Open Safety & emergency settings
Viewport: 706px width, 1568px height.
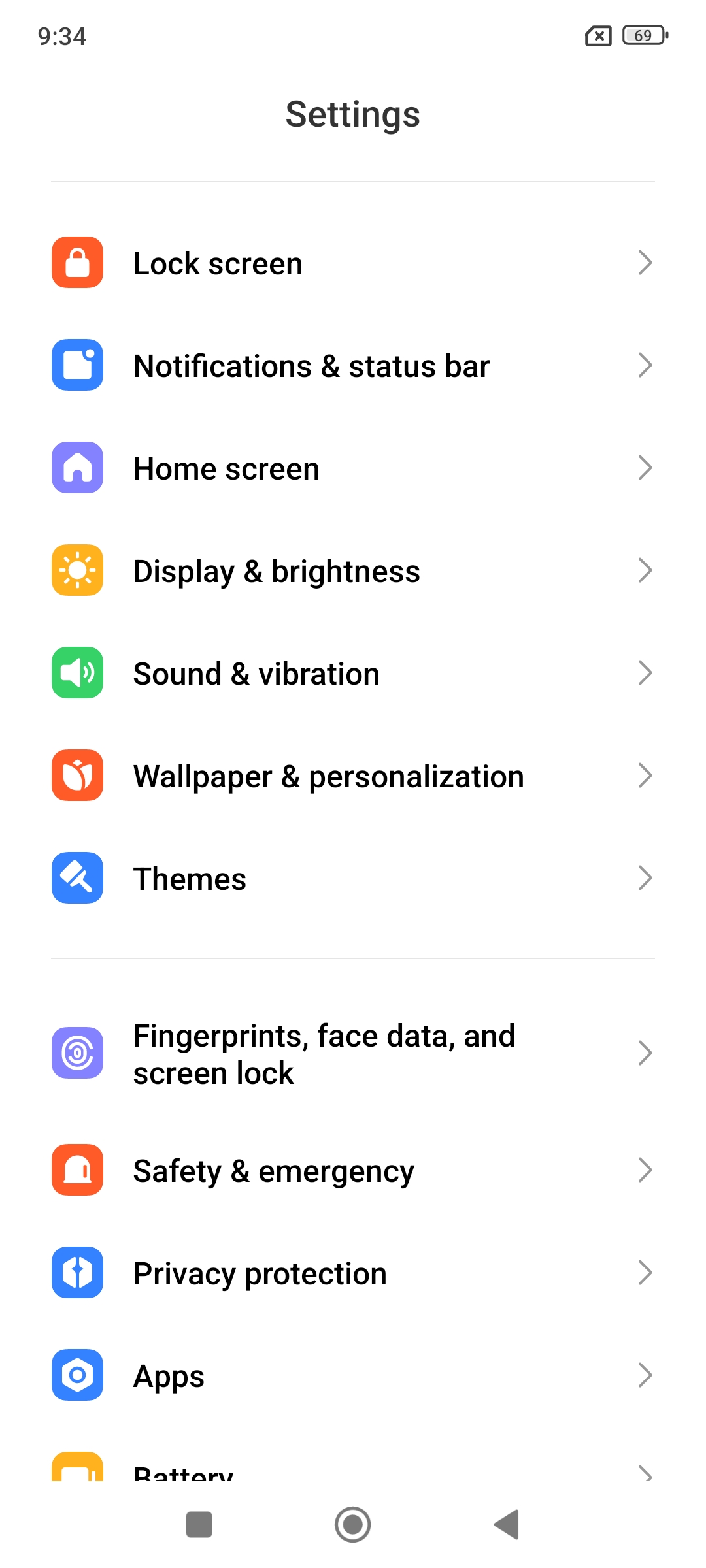tap(353, 1171)
